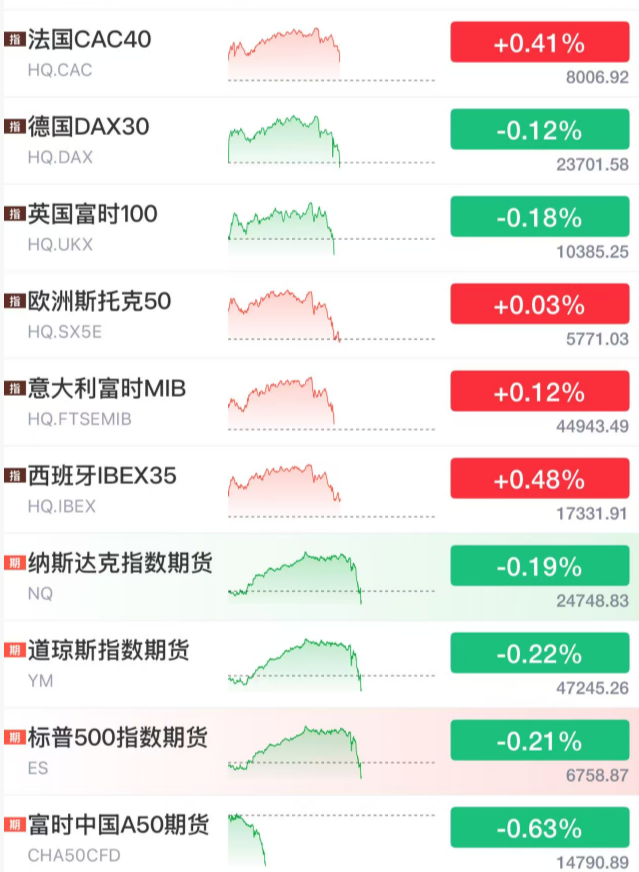639x872 pixels.
Task: Open 纳斯达克指数期货 futures quote
Action: (x=120, y=563)
